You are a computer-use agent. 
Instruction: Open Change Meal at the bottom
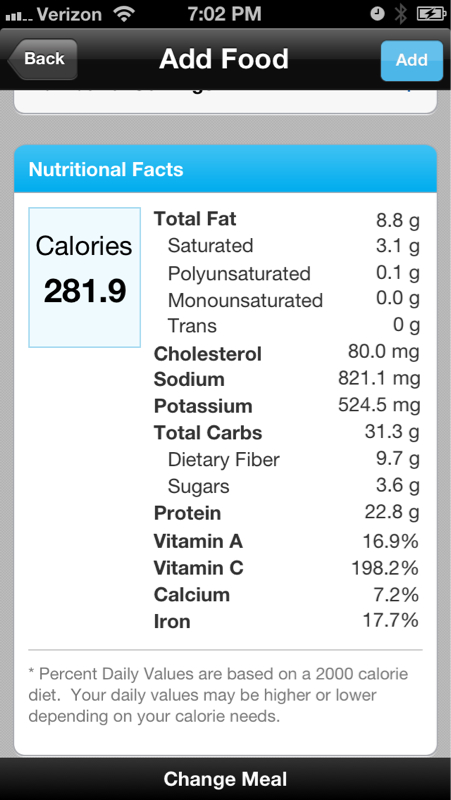click(x=226, y=779)
